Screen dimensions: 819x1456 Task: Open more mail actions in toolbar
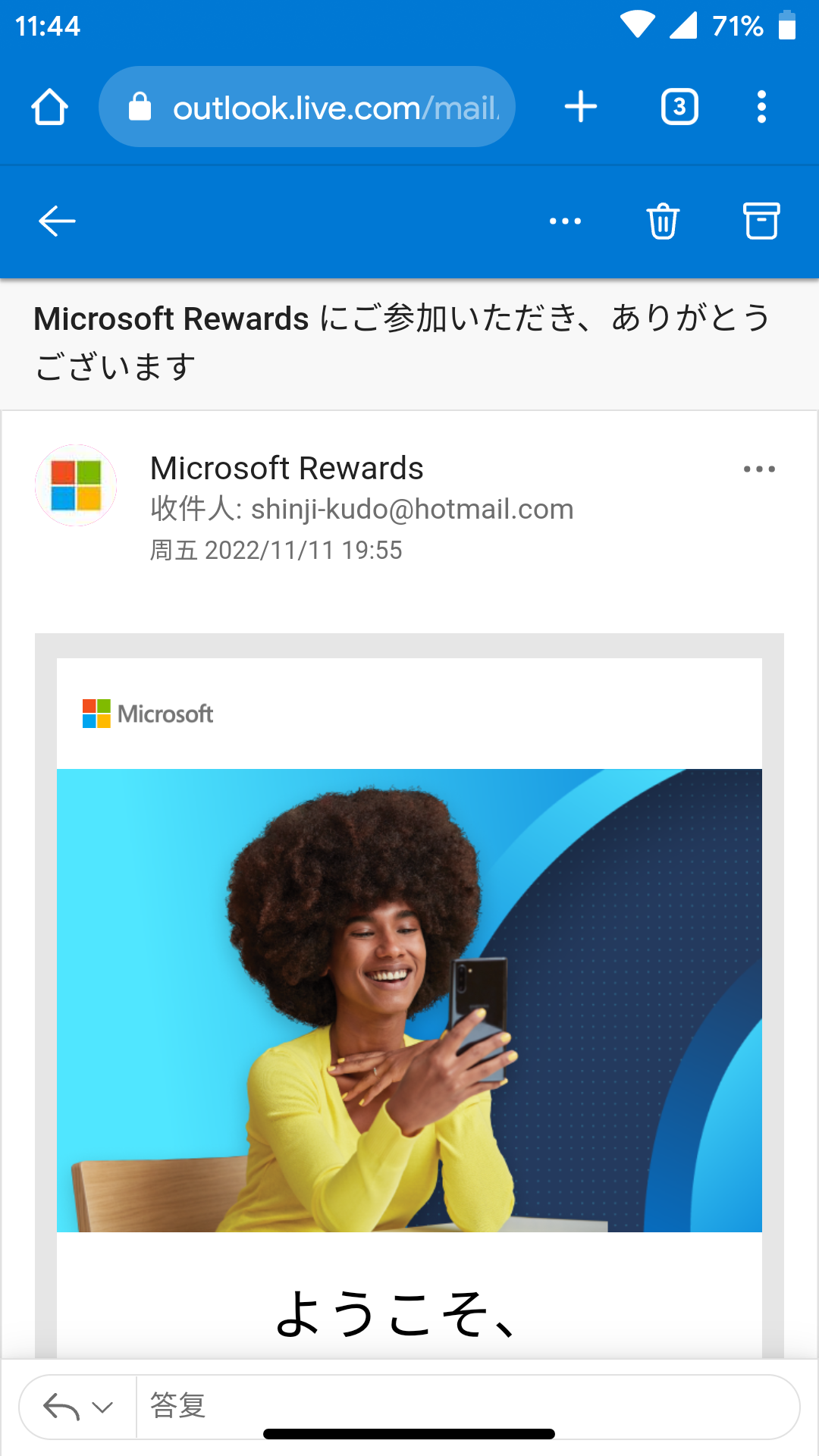point(565,221)
